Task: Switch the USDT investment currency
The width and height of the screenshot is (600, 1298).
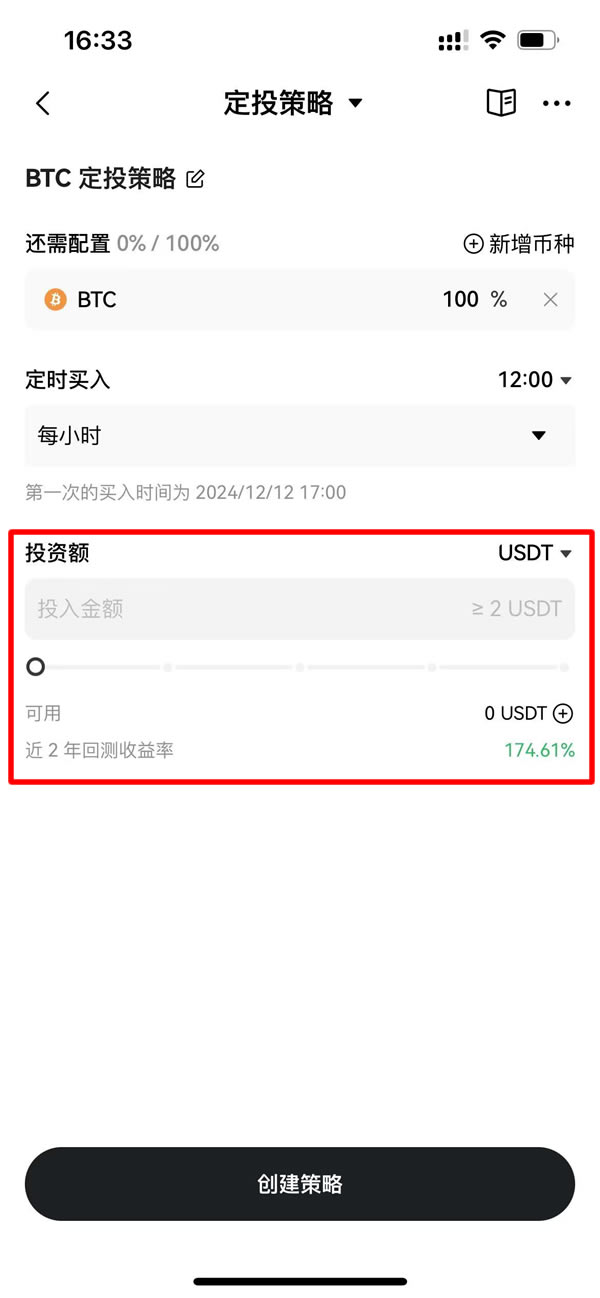Action: click(535, 553)
